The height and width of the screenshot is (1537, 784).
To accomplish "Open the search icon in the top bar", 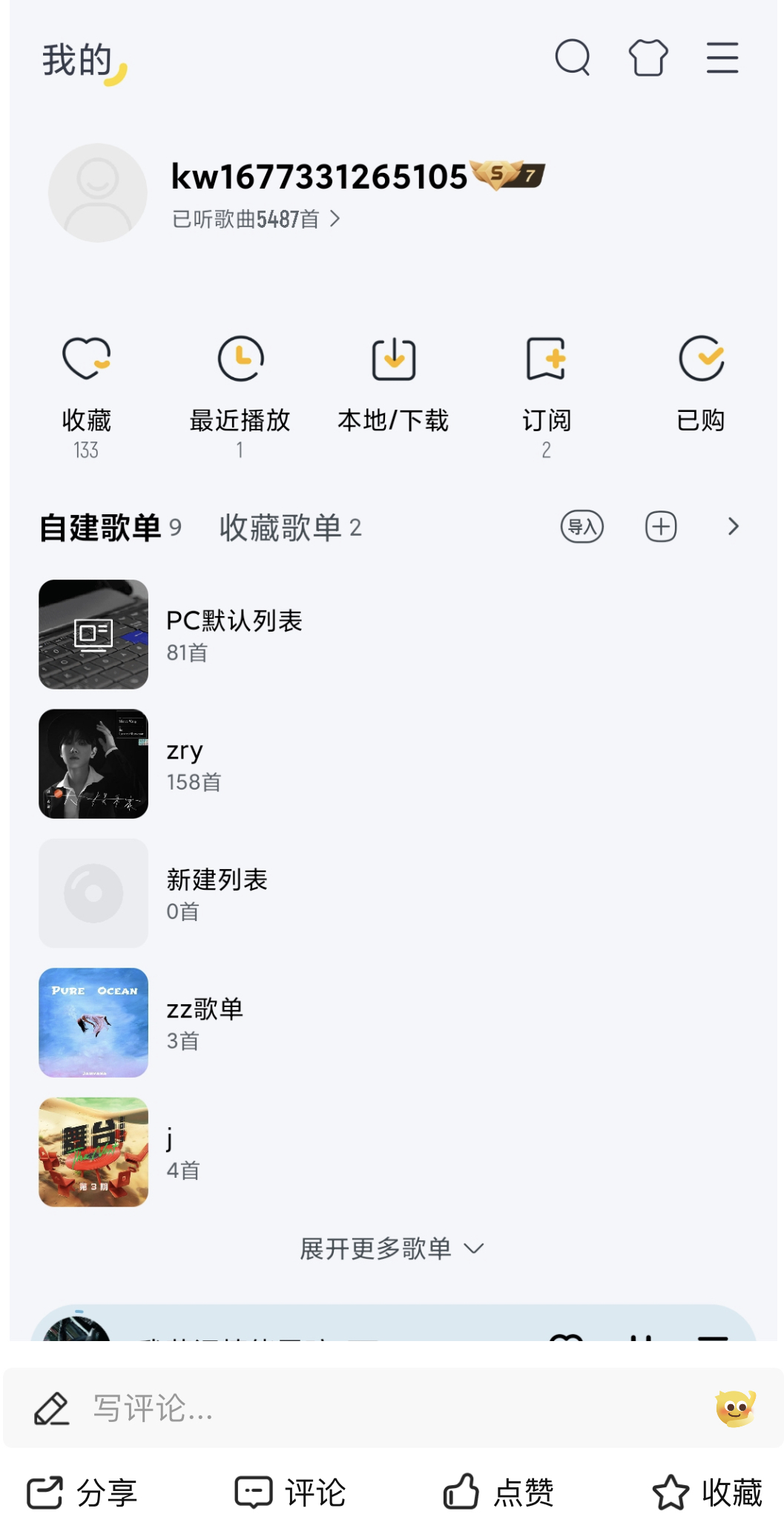I will pos(573,58).
